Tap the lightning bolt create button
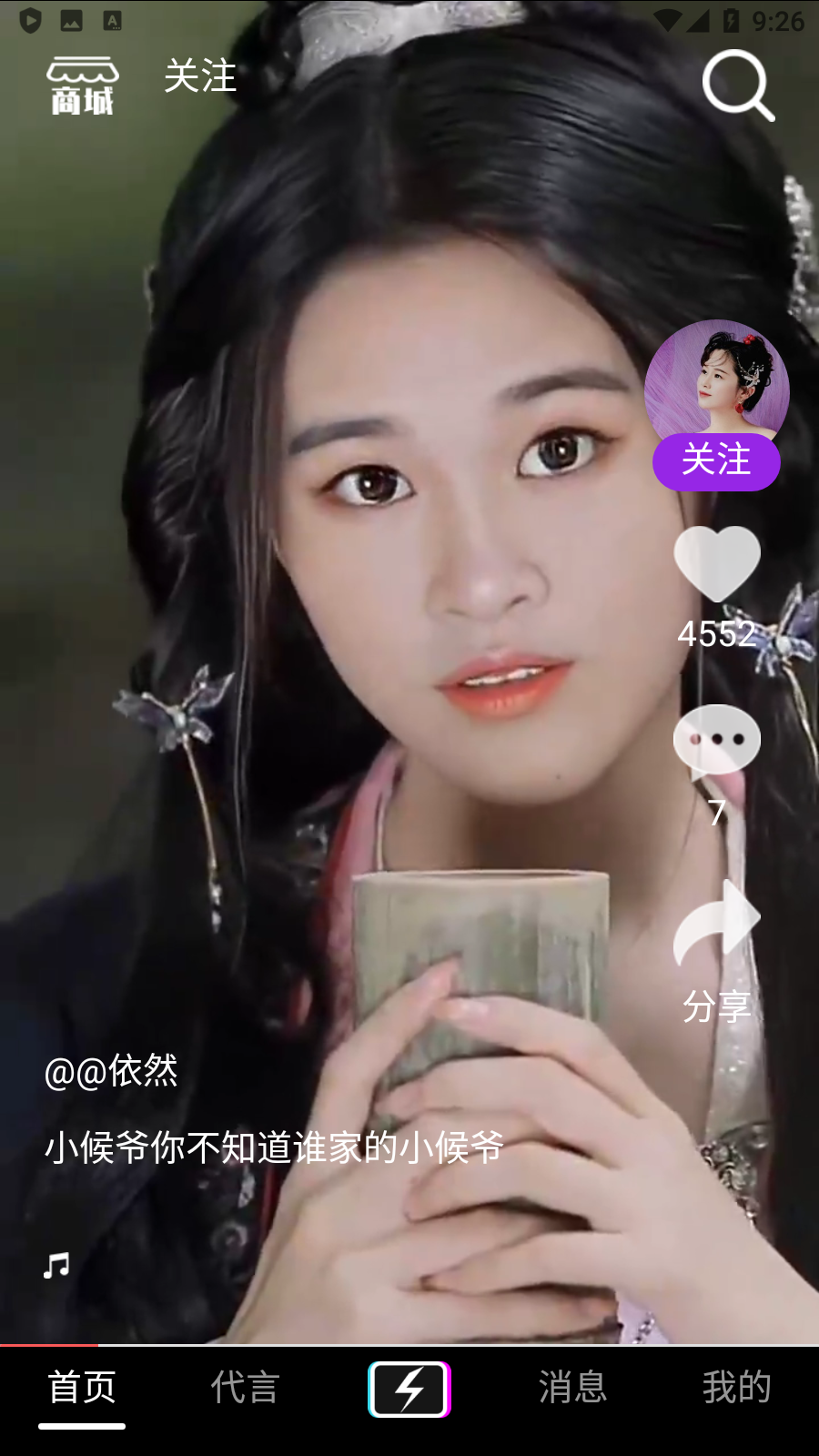This screenshot has width=819, height=1456. pyautogui.click(x=409, y=1390)
